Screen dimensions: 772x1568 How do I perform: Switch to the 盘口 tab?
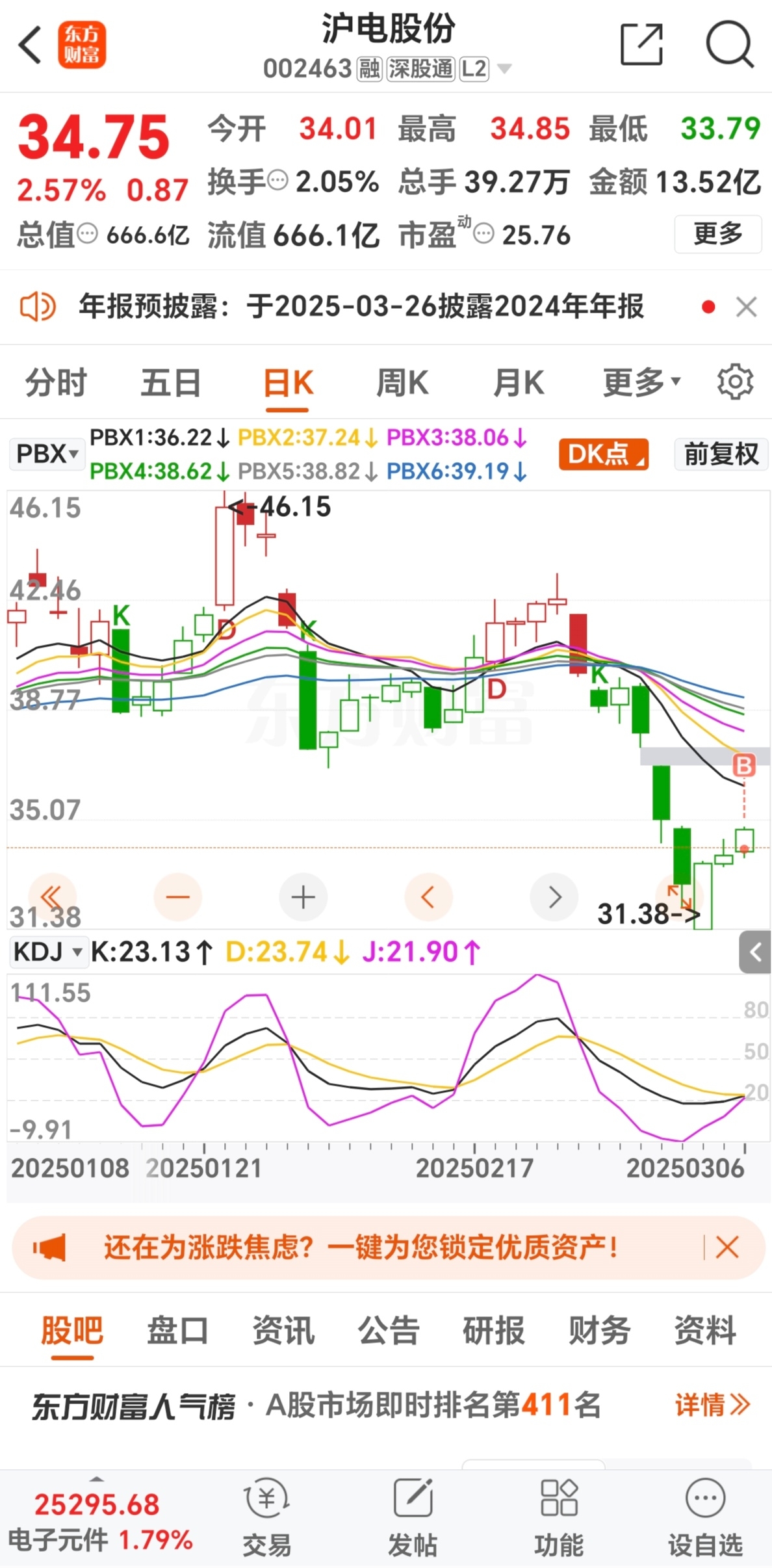click(177, 1329)
